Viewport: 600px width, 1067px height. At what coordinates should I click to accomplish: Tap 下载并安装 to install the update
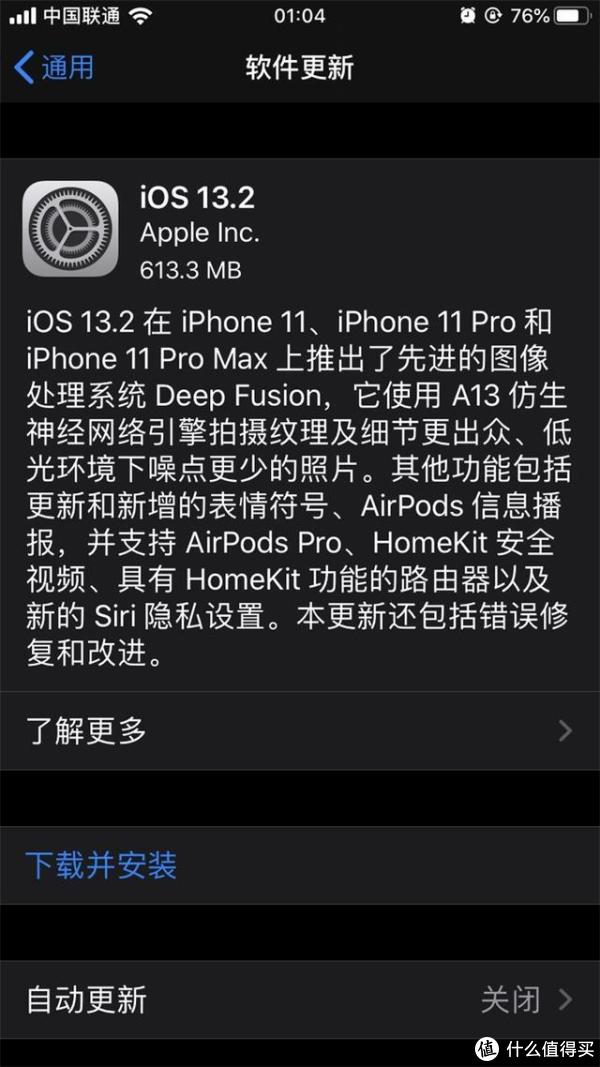pyautogui.click(x=101, y=865)
